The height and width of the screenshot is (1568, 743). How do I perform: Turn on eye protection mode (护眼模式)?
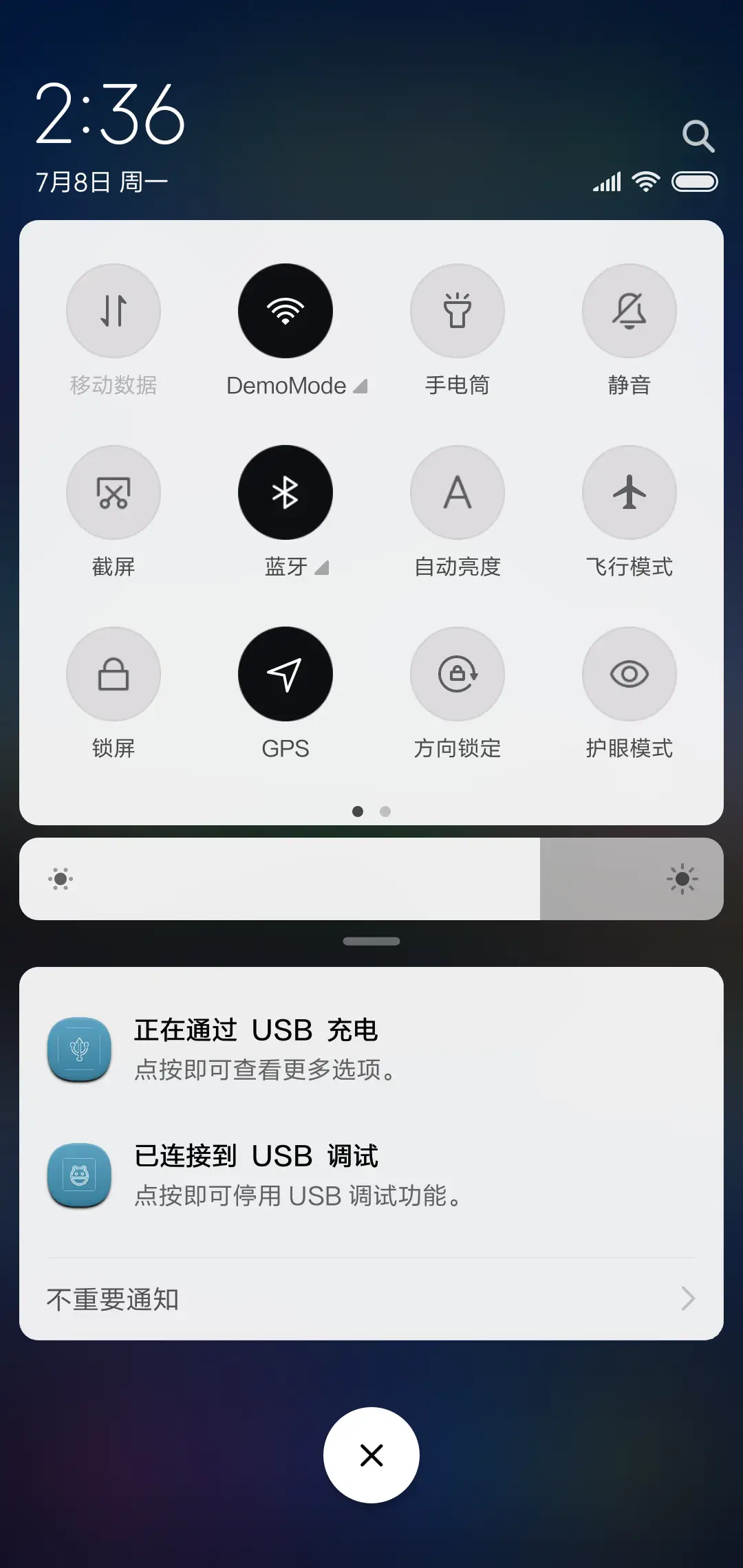629,674
